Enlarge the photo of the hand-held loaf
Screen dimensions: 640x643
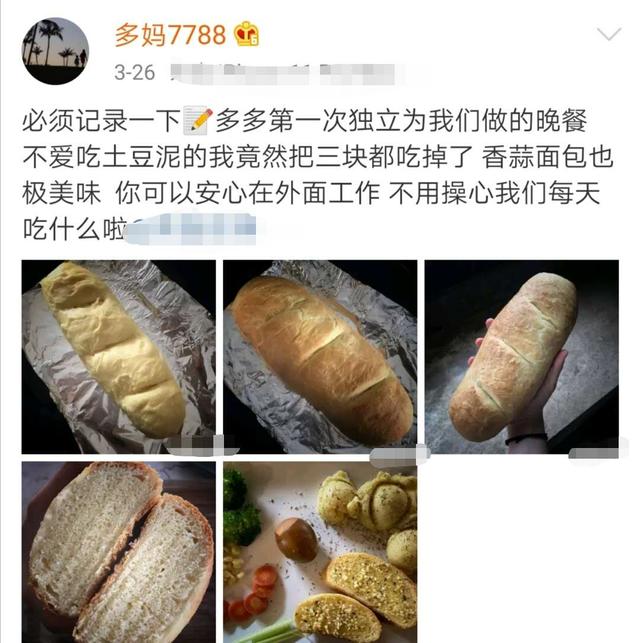(522, 357)
